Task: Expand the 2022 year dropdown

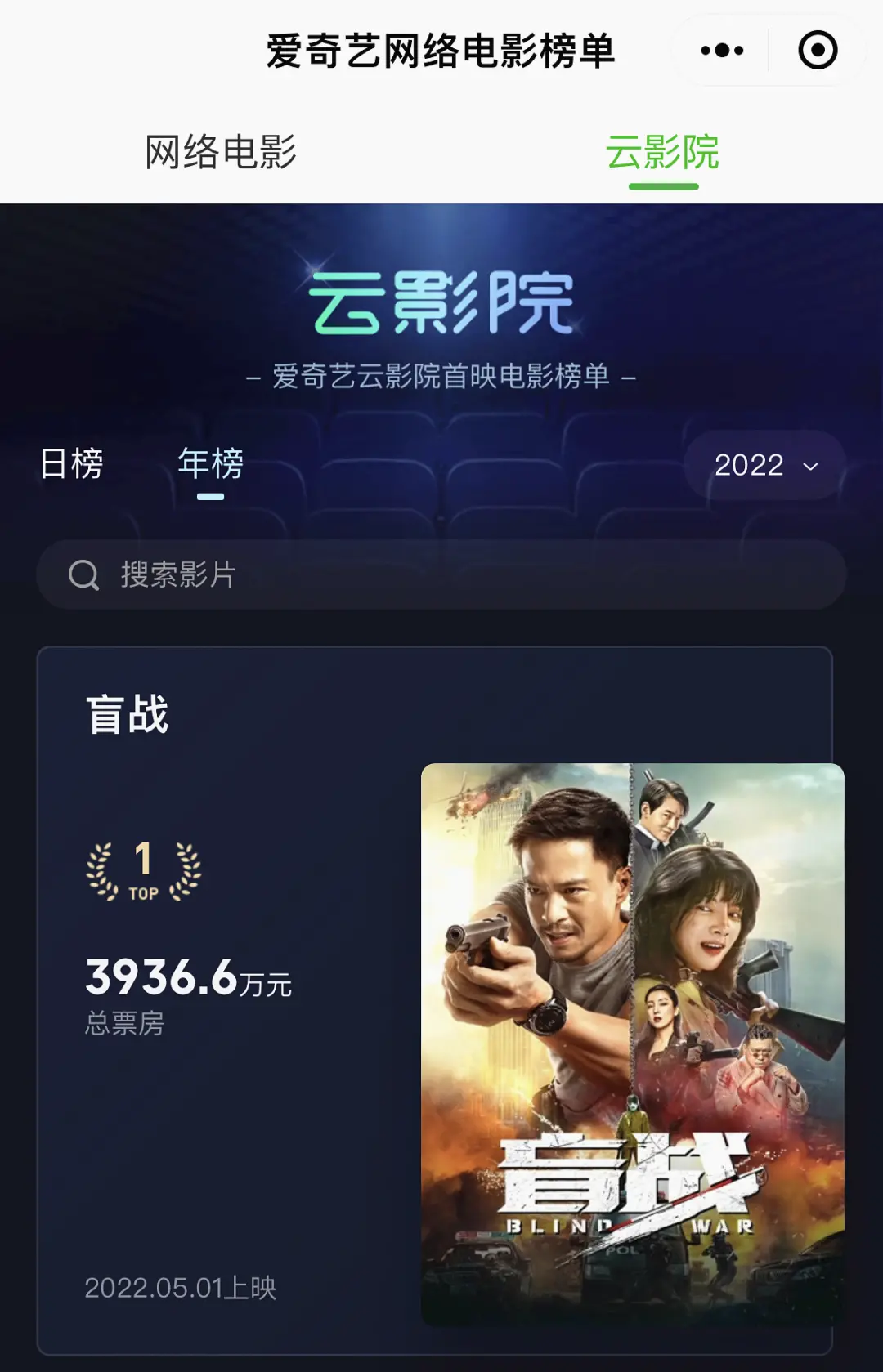Action: coord(764,465)
